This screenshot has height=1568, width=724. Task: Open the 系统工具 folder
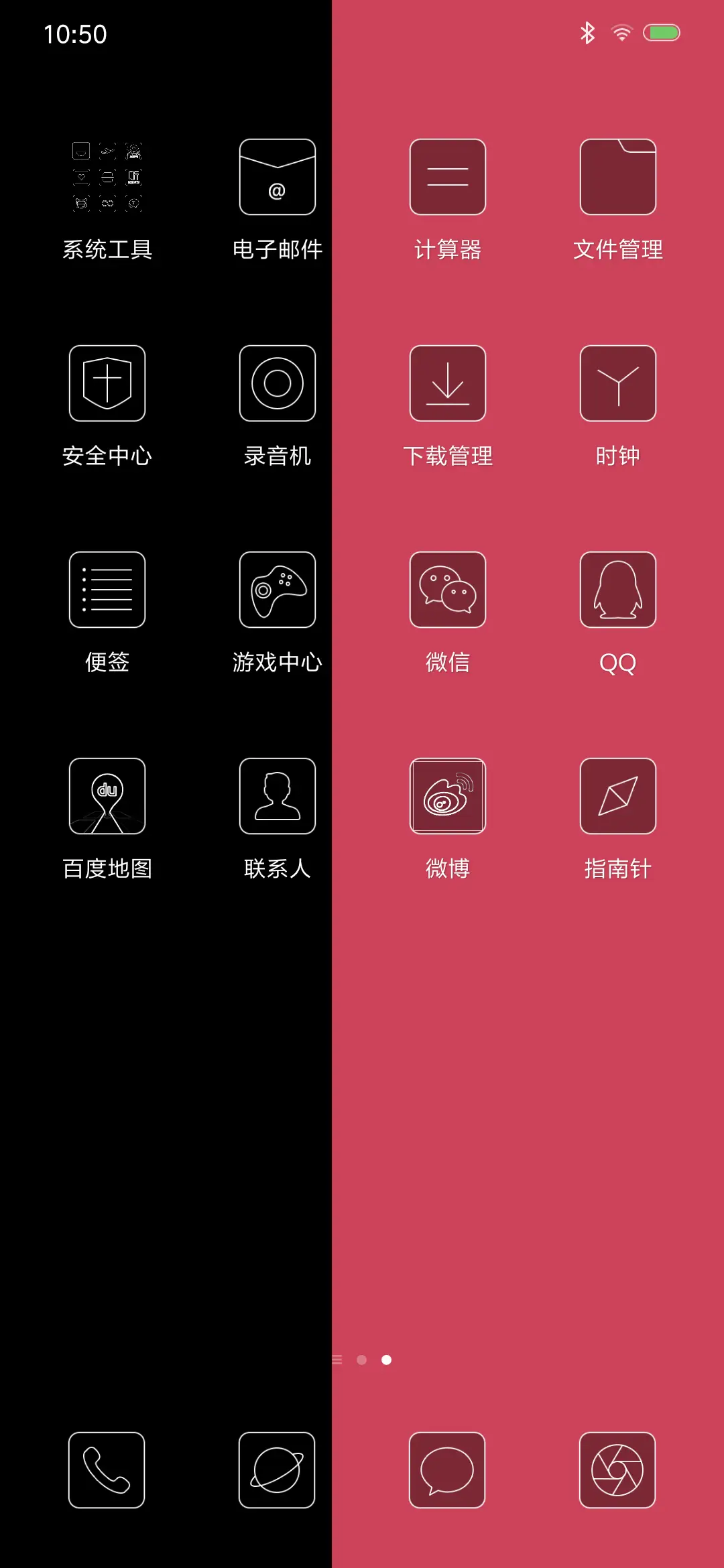(107, 176)
